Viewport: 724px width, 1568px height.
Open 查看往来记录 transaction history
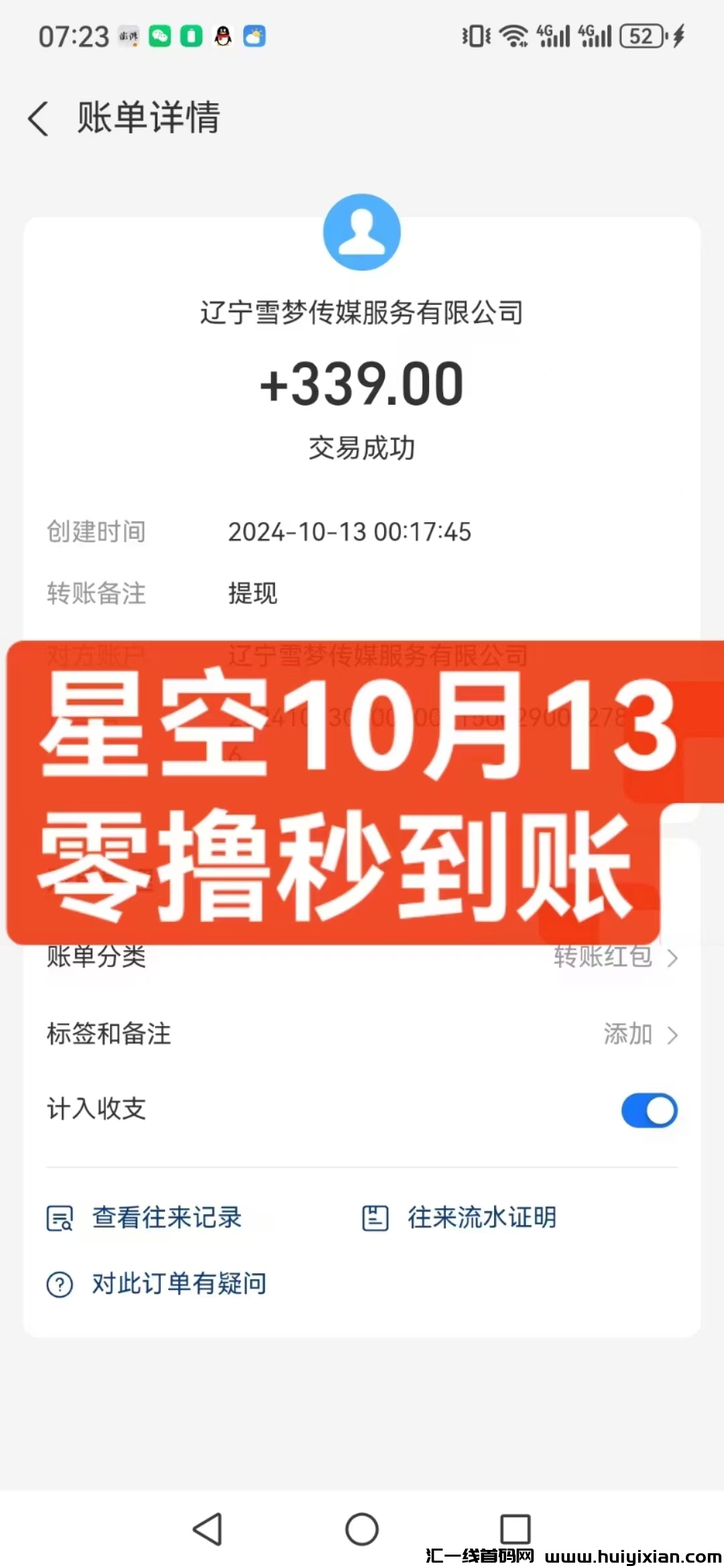click(168, 1218)
